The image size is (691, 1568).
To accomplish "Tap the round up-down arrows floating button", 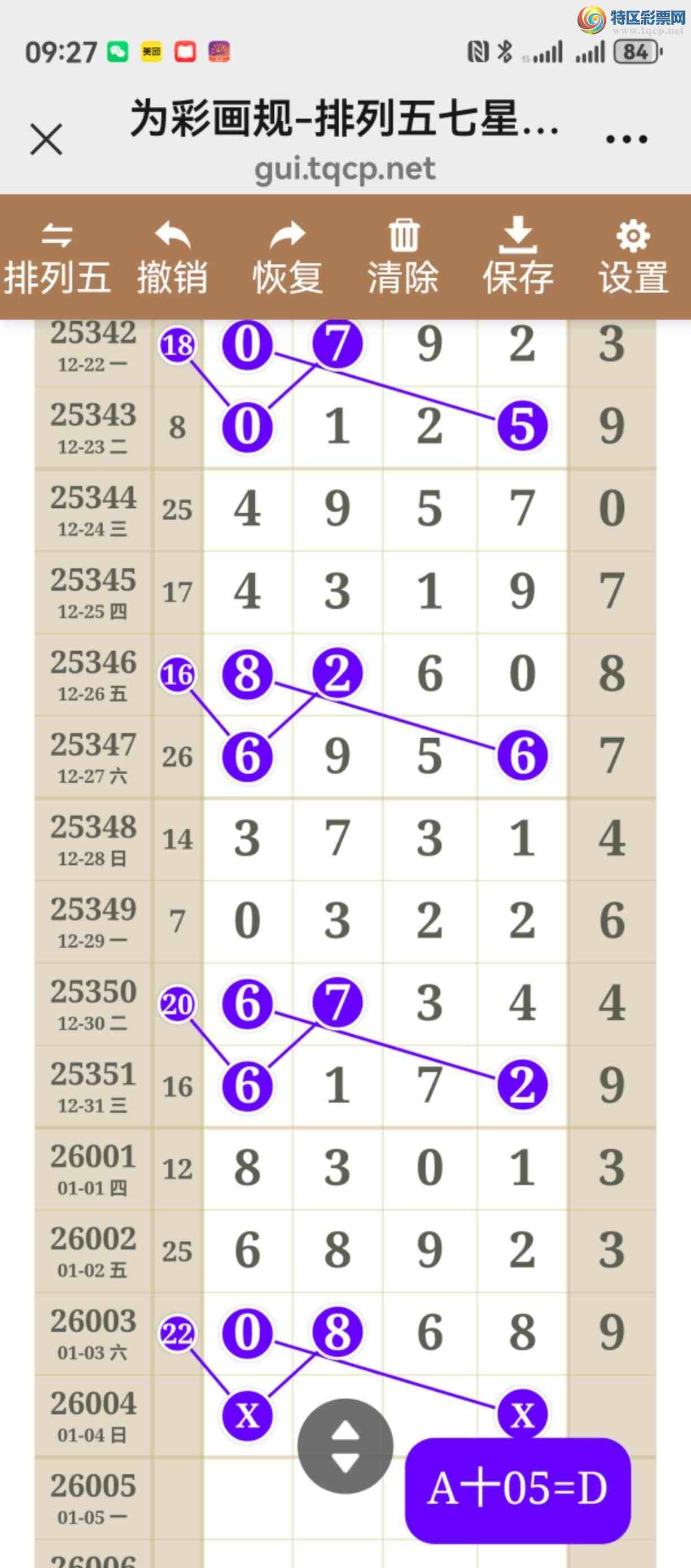I will [x=345, y=1446].
